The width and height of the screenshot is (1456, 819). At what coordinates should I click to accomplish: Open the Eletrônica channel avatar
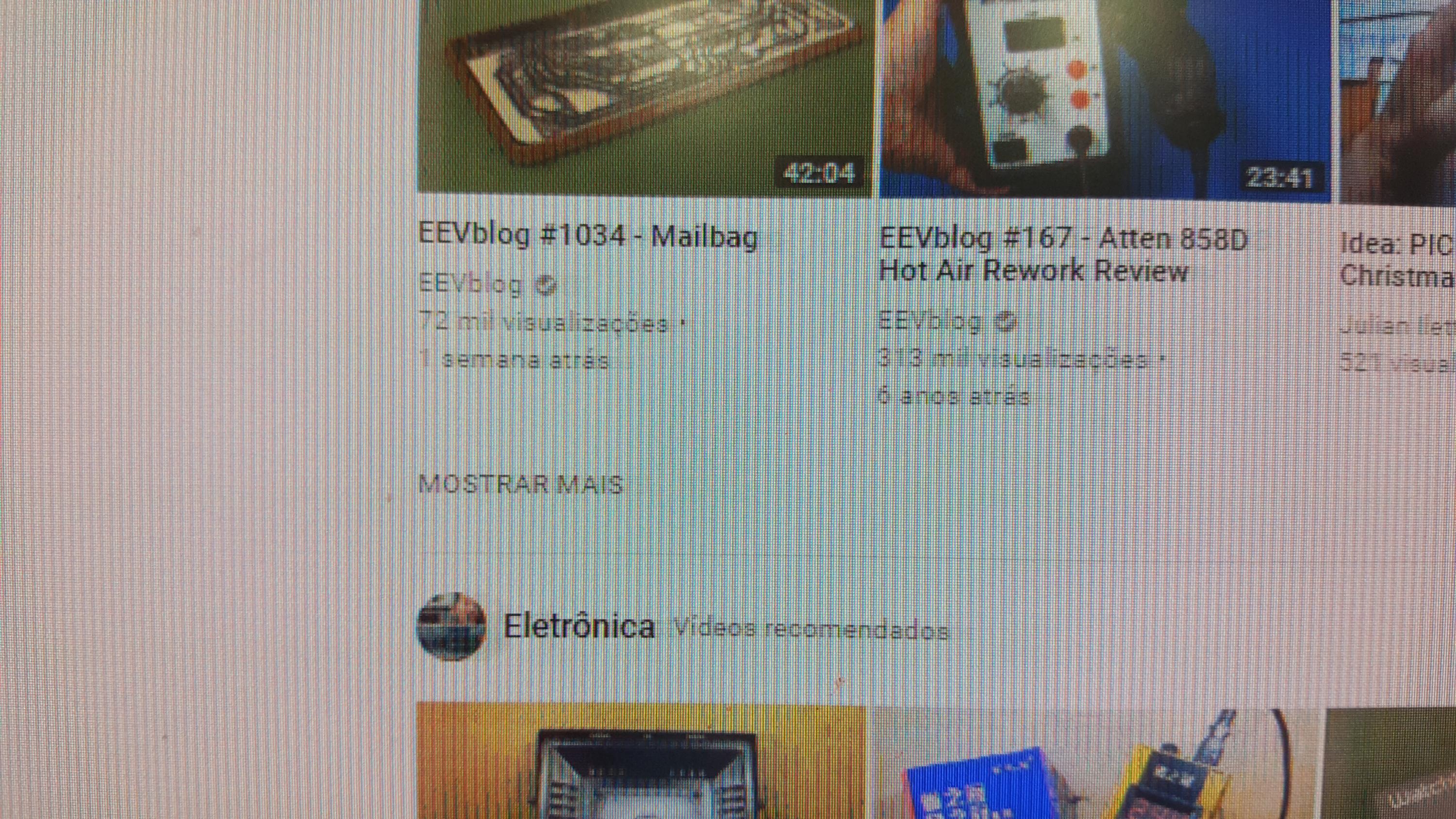pyautogui.click(x=451, y=626)
